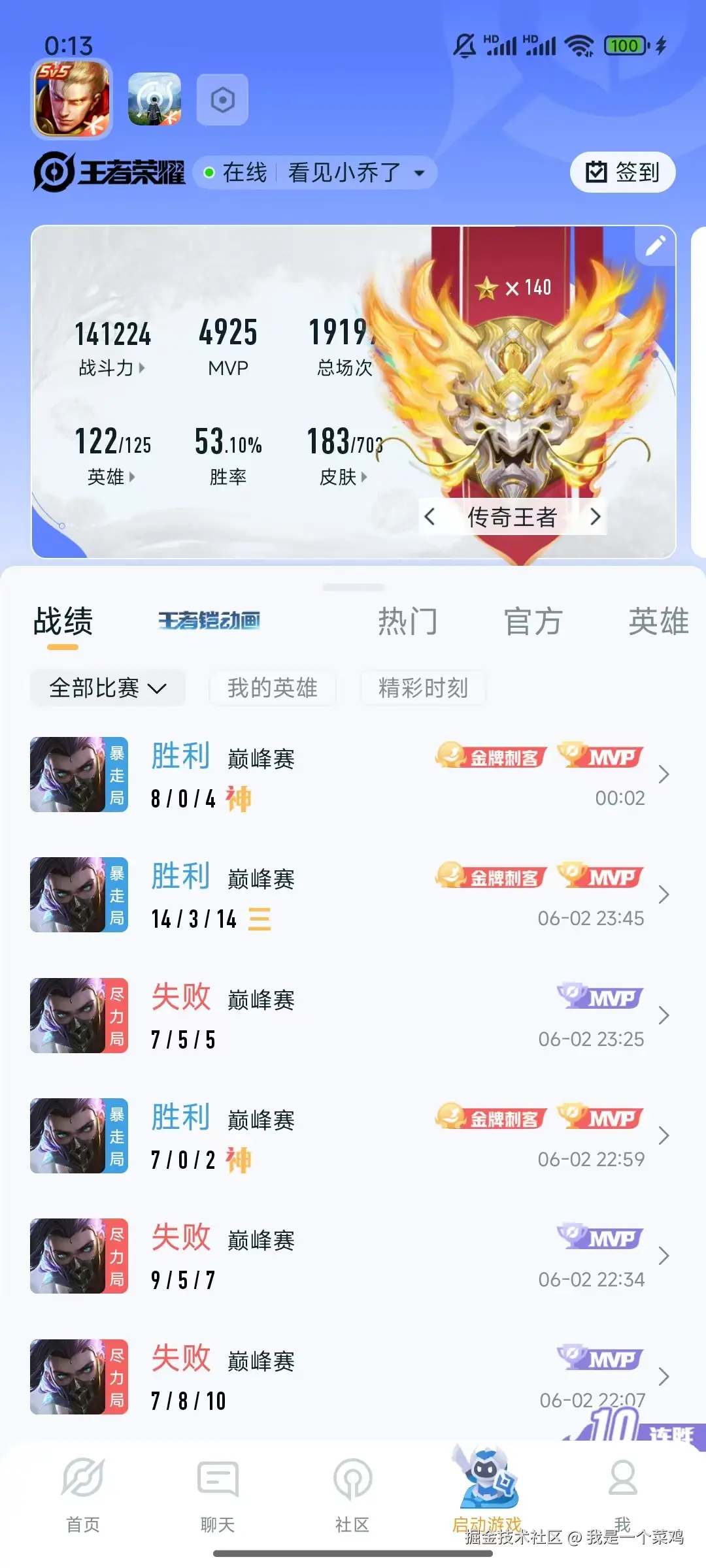This screenshot has width=706, height=1568.
Task: Switch to the 热门 tab
Action: point(408,621)
